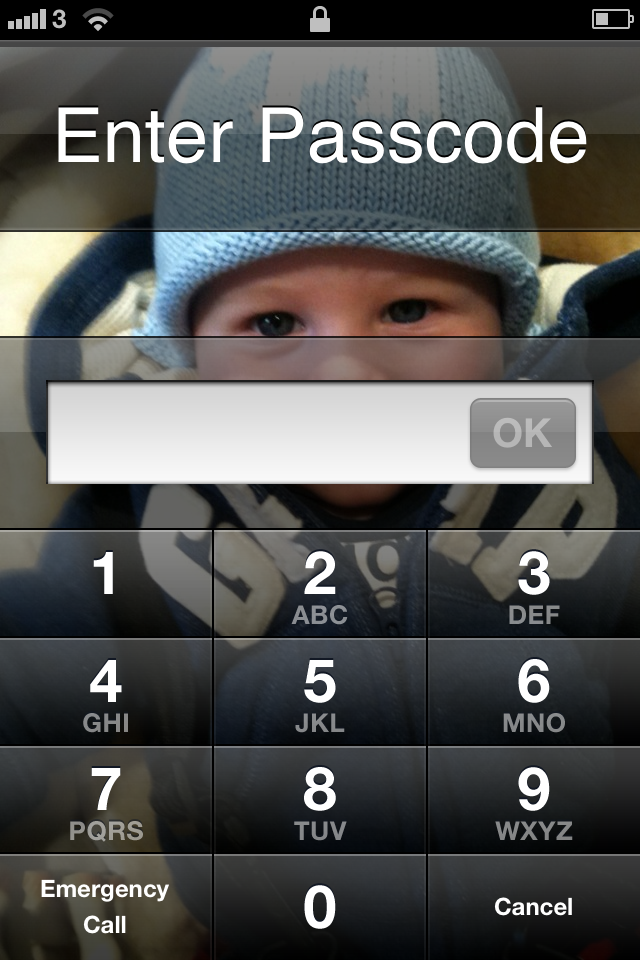The width and height of the screenshot is (640, 960).
Task: Open Emergency Call
Action: 105,907
